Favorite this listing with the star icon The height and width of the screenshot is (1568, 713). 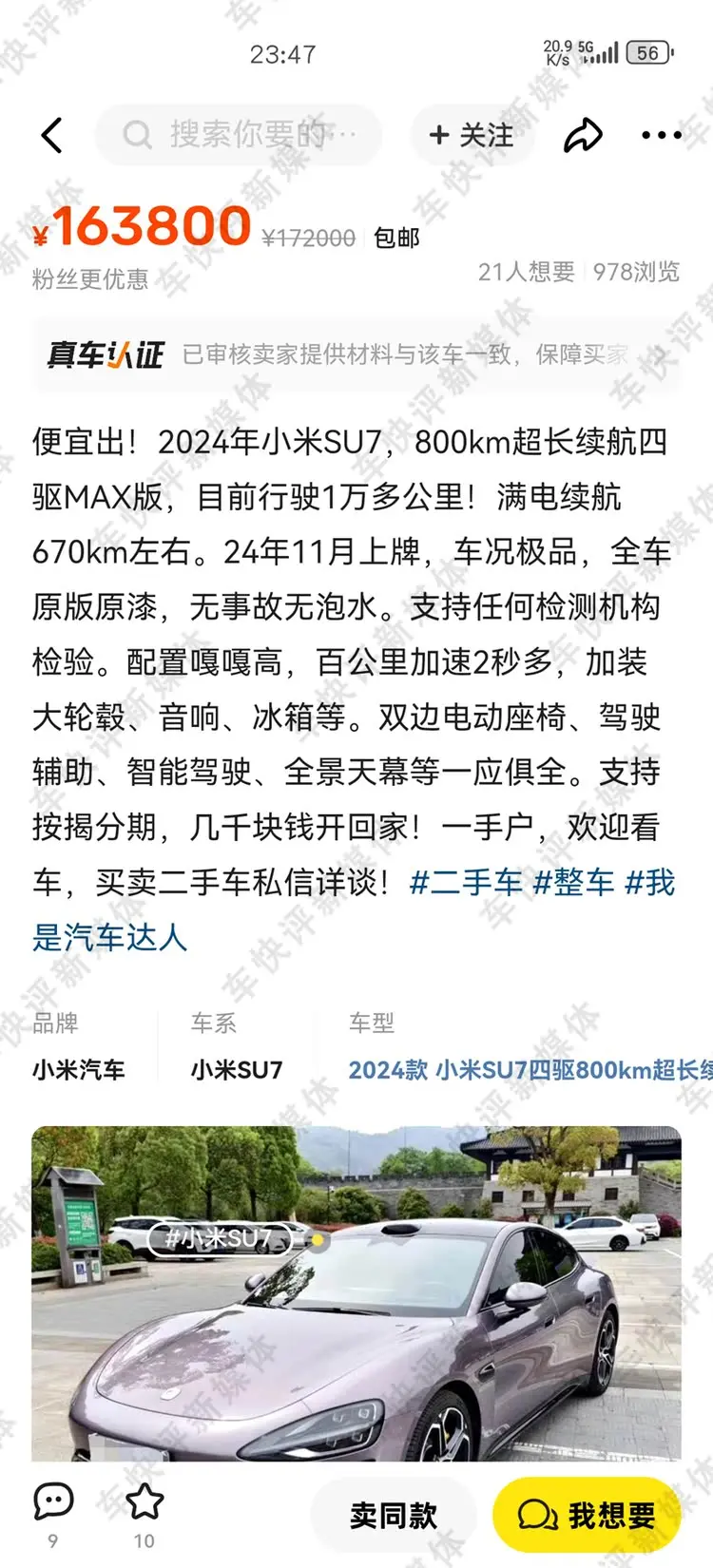(x=145, y=1513)
